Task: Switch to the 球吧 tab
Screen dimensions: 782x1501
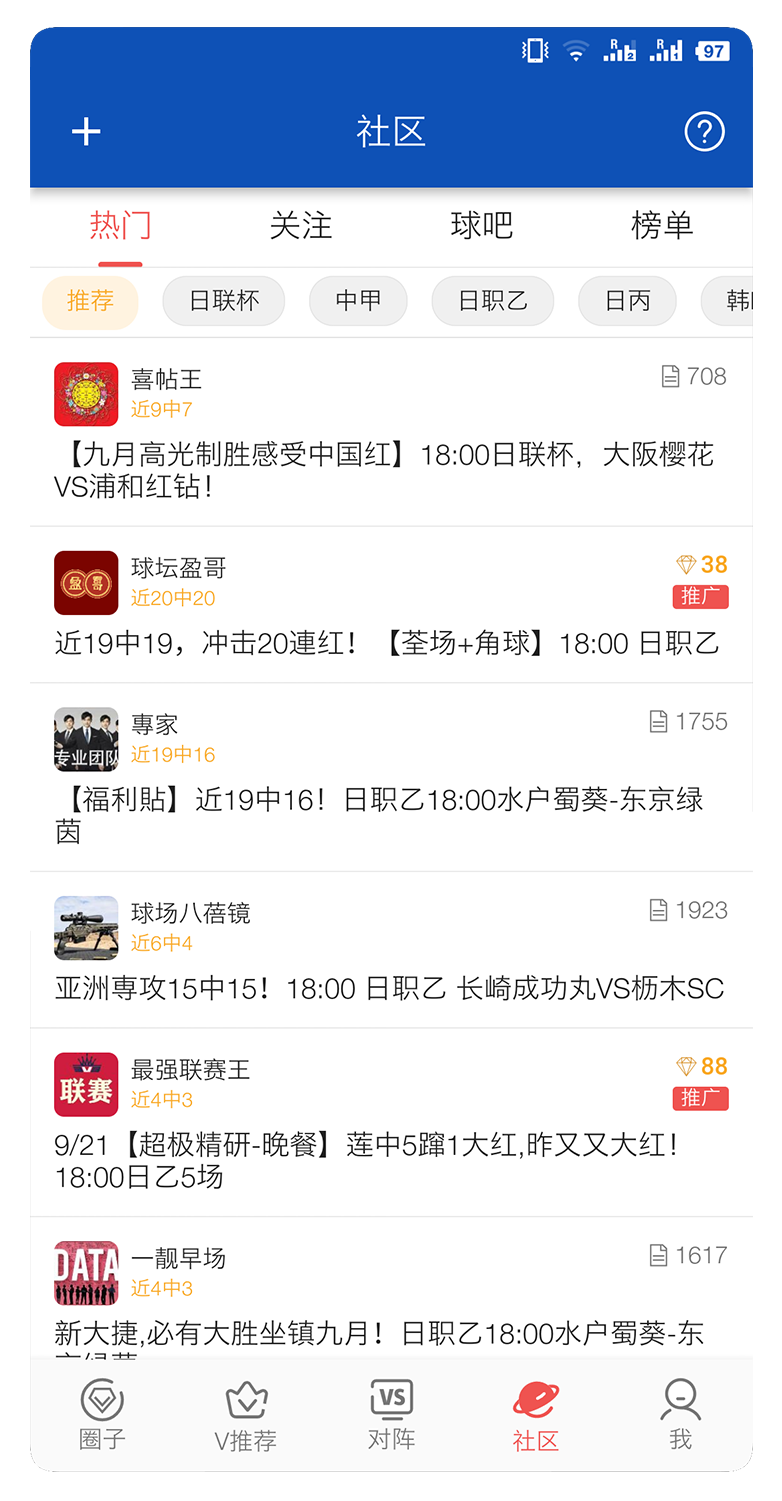Action: click(x=481, y=226)
